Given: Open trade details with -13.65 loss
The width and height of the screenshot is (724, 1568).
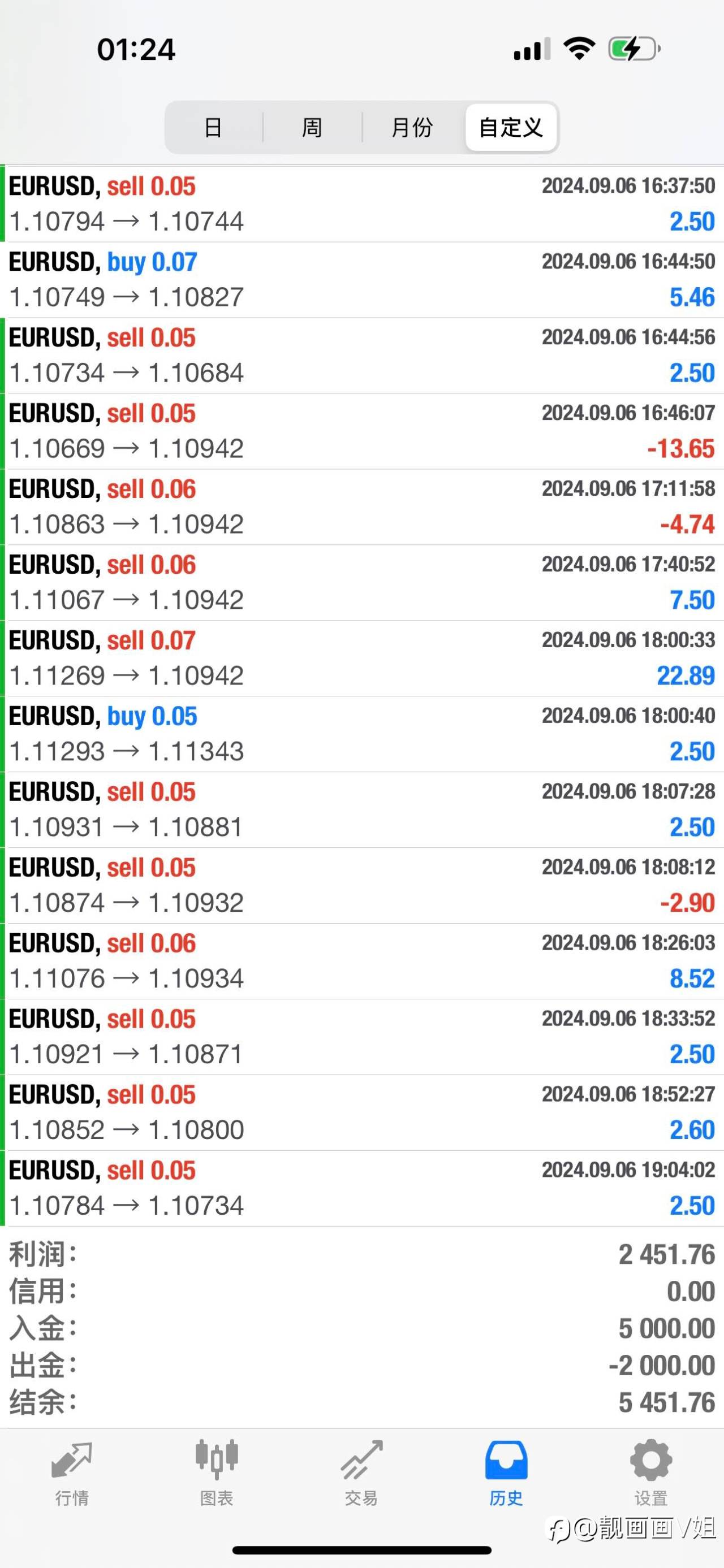Looking at the screenshot, I should 361,431.
